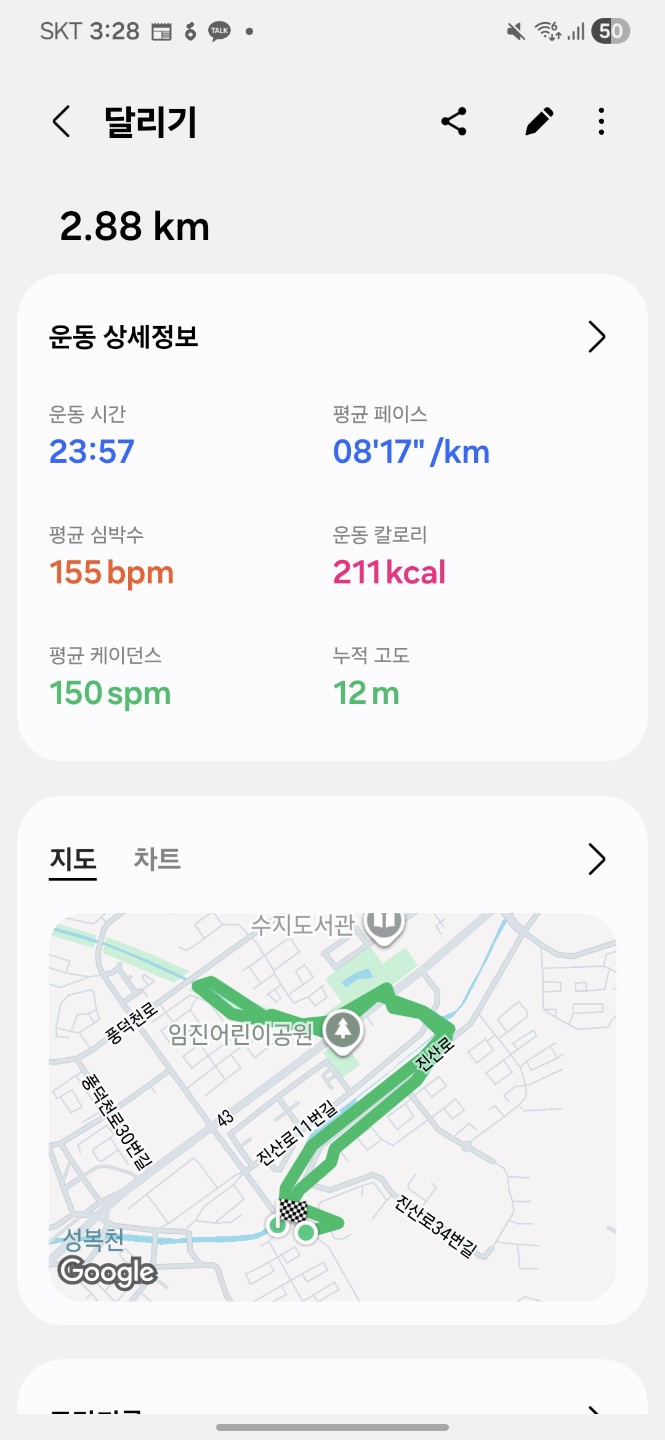This screenshot has height=1440, width=665.
Task: Open the three-dot overflow menu
Action: tap(601, 122)
